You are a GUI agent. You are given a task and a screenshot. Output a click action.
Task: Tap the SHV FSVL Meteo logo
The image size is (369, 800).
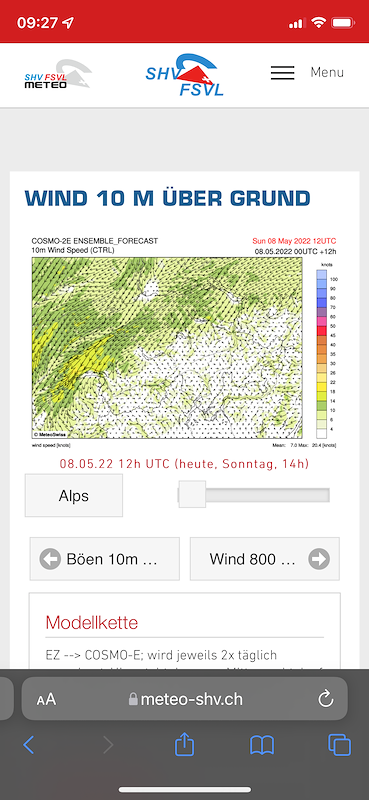coord(58,74)
